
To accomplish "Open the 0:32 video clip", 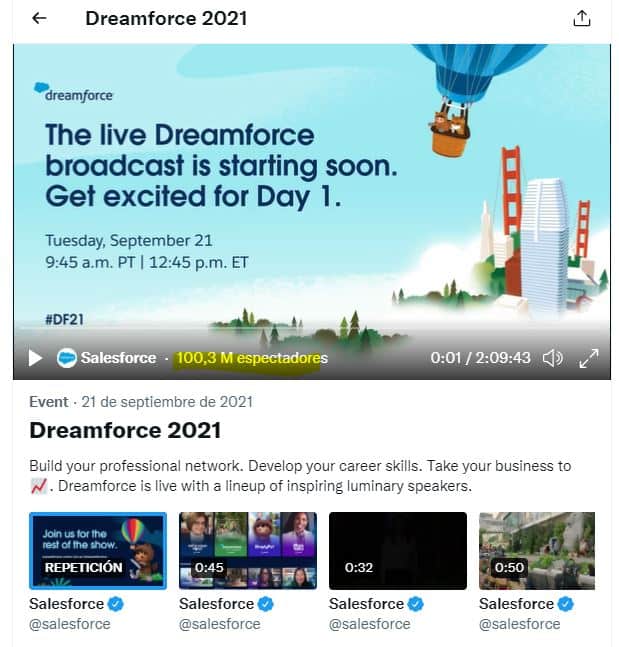I will click(x=398, y=551).
